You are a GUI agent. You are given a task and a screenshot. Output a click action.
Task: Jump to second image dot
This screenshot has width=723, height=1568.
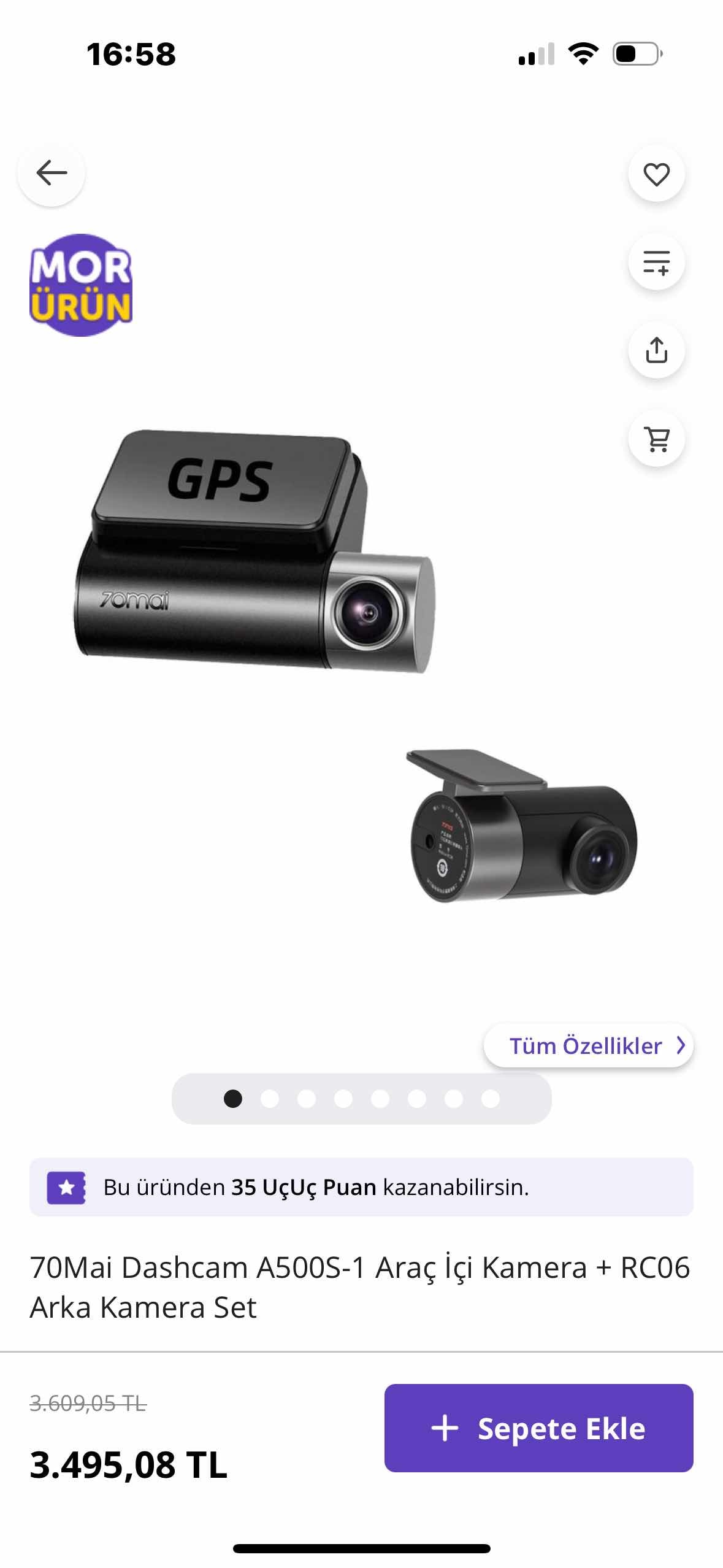click(270, 1099)
